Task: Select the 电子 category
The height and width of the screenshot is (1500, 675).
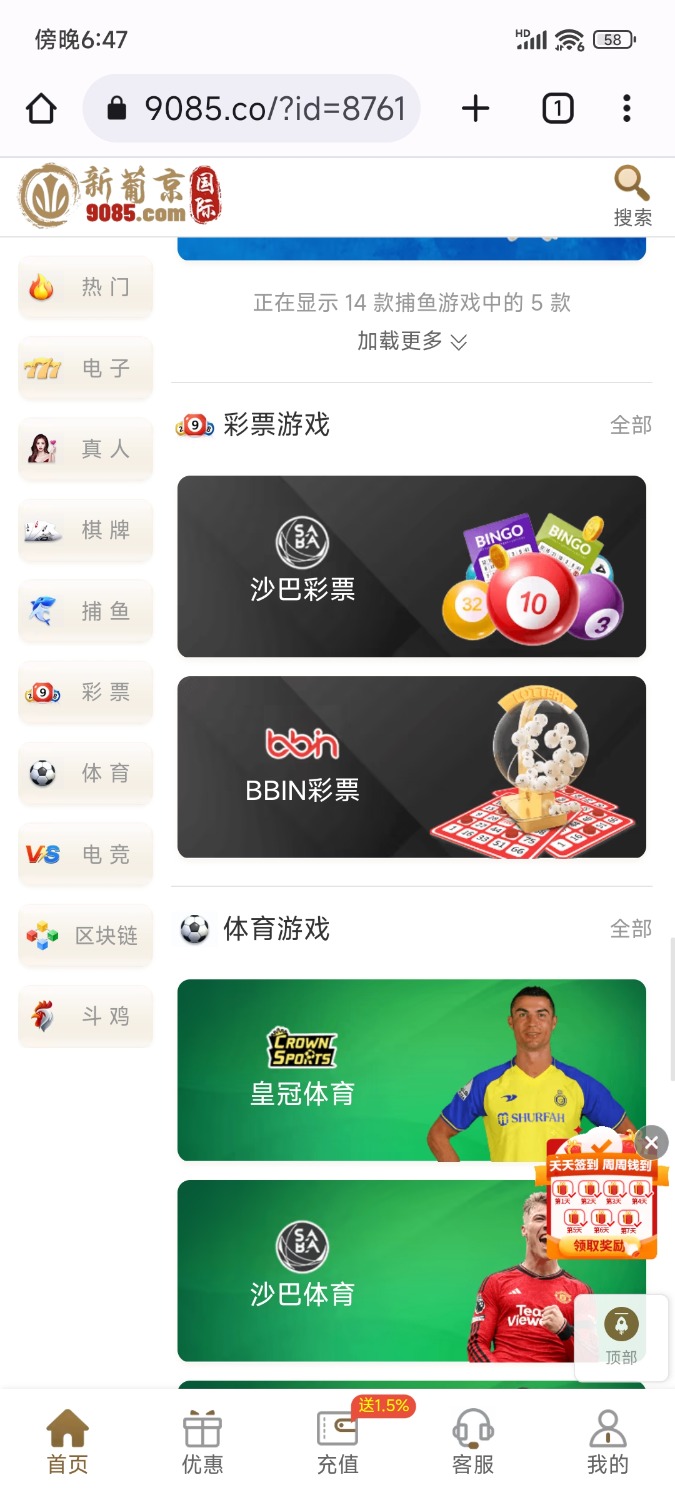Action: (86, 369)
